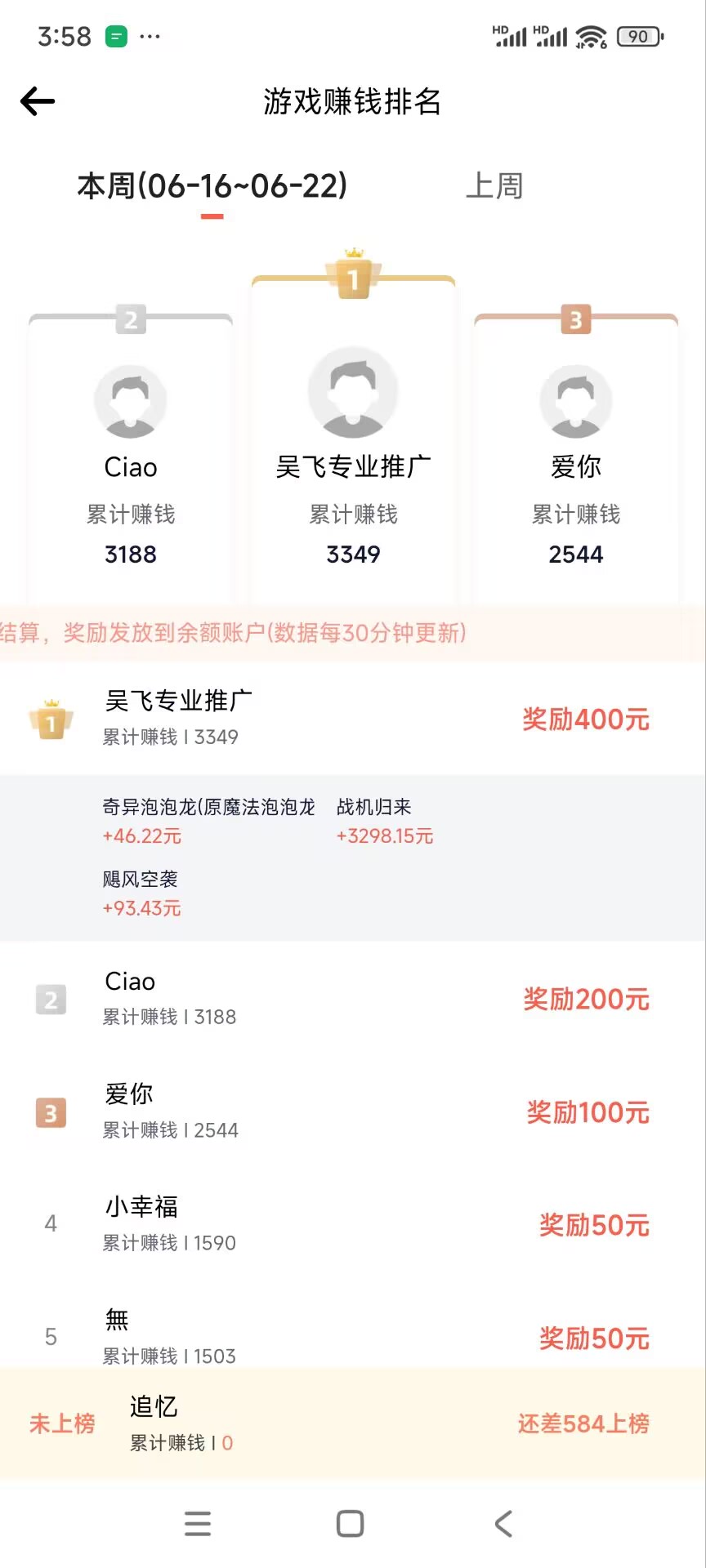Select the rank 3 bronze badge icon
This screenshot has width=706, height=1568.
click(575, 320)
